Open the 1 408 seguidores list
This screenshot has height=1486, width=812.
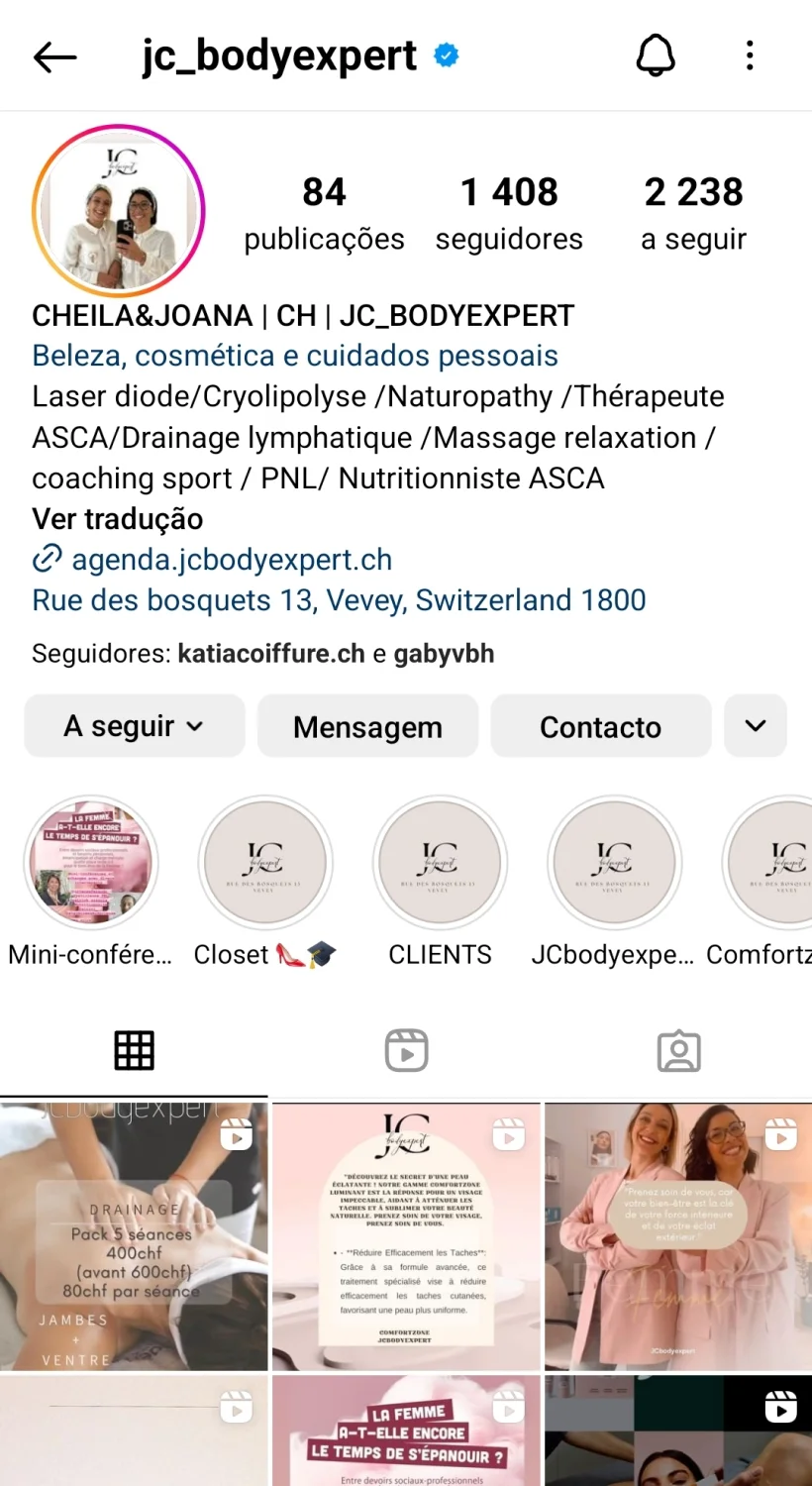[509, 212]
